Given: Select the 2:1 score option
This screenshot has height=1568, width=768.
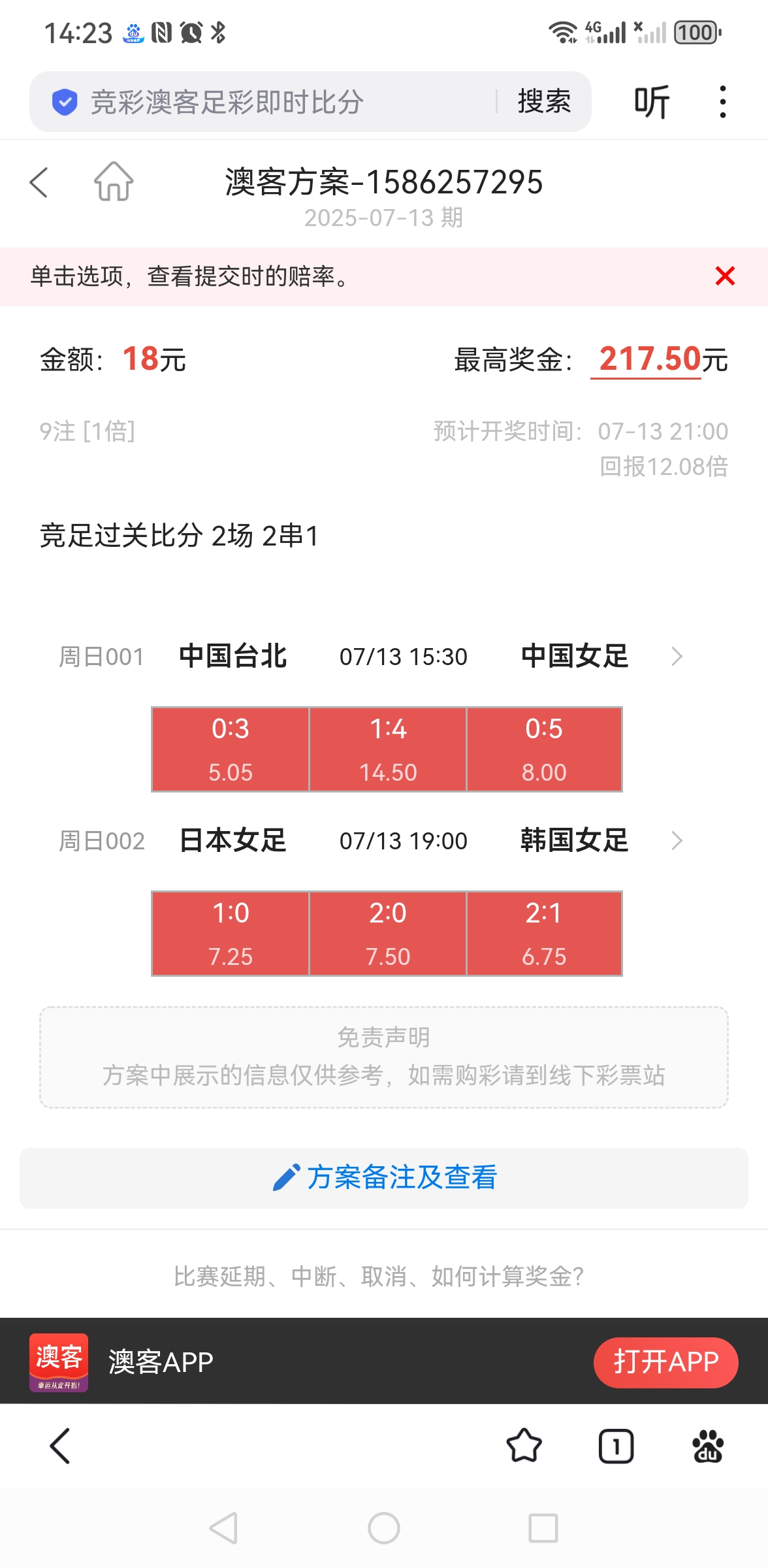Looking at the screenshot, I should [544, 934].
